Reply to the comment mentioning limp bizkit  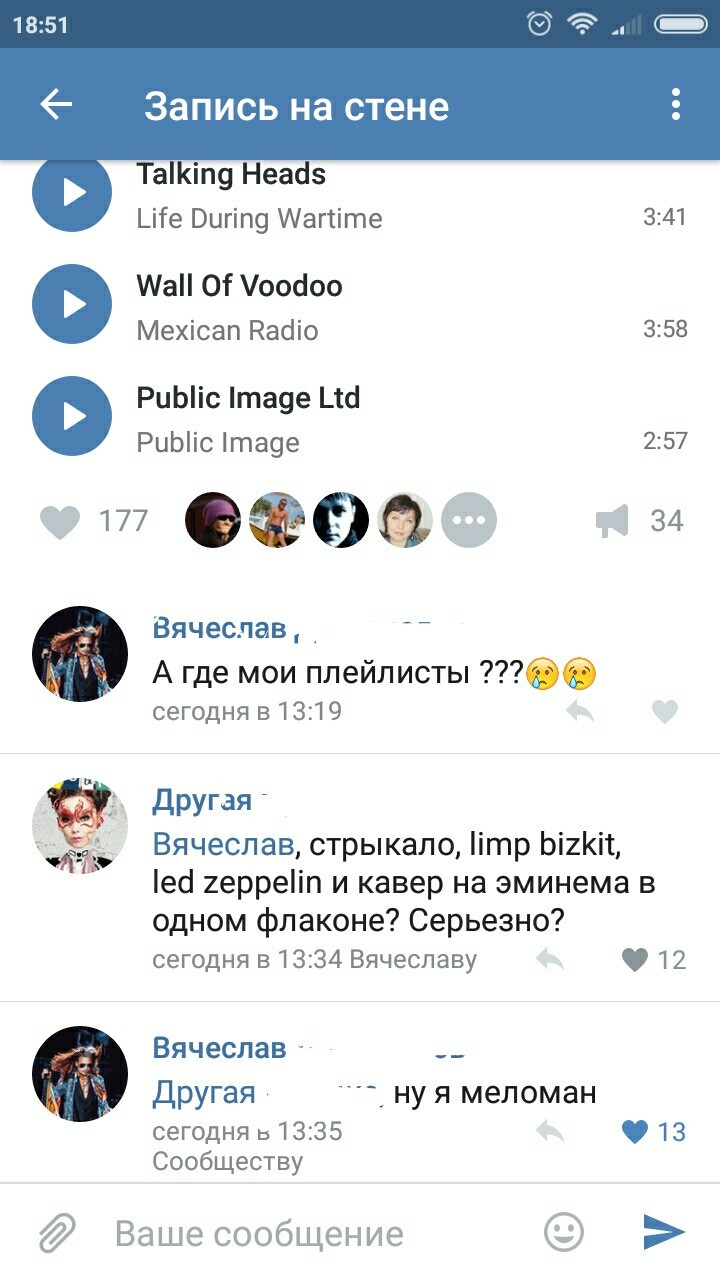click(x=550, y=960)
